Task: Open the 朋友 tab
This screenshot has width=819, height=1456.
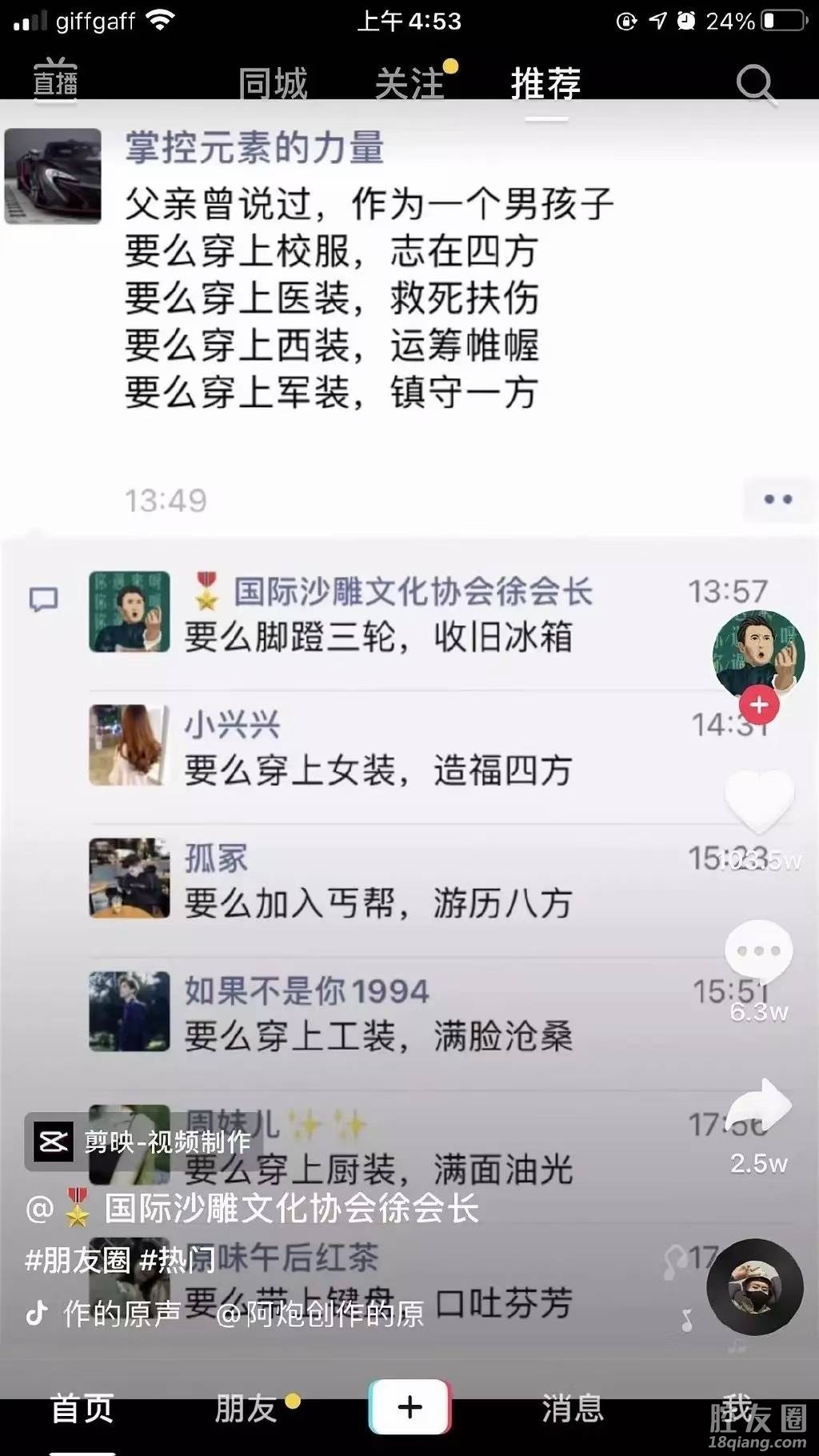Action: tap(246, 1409)
